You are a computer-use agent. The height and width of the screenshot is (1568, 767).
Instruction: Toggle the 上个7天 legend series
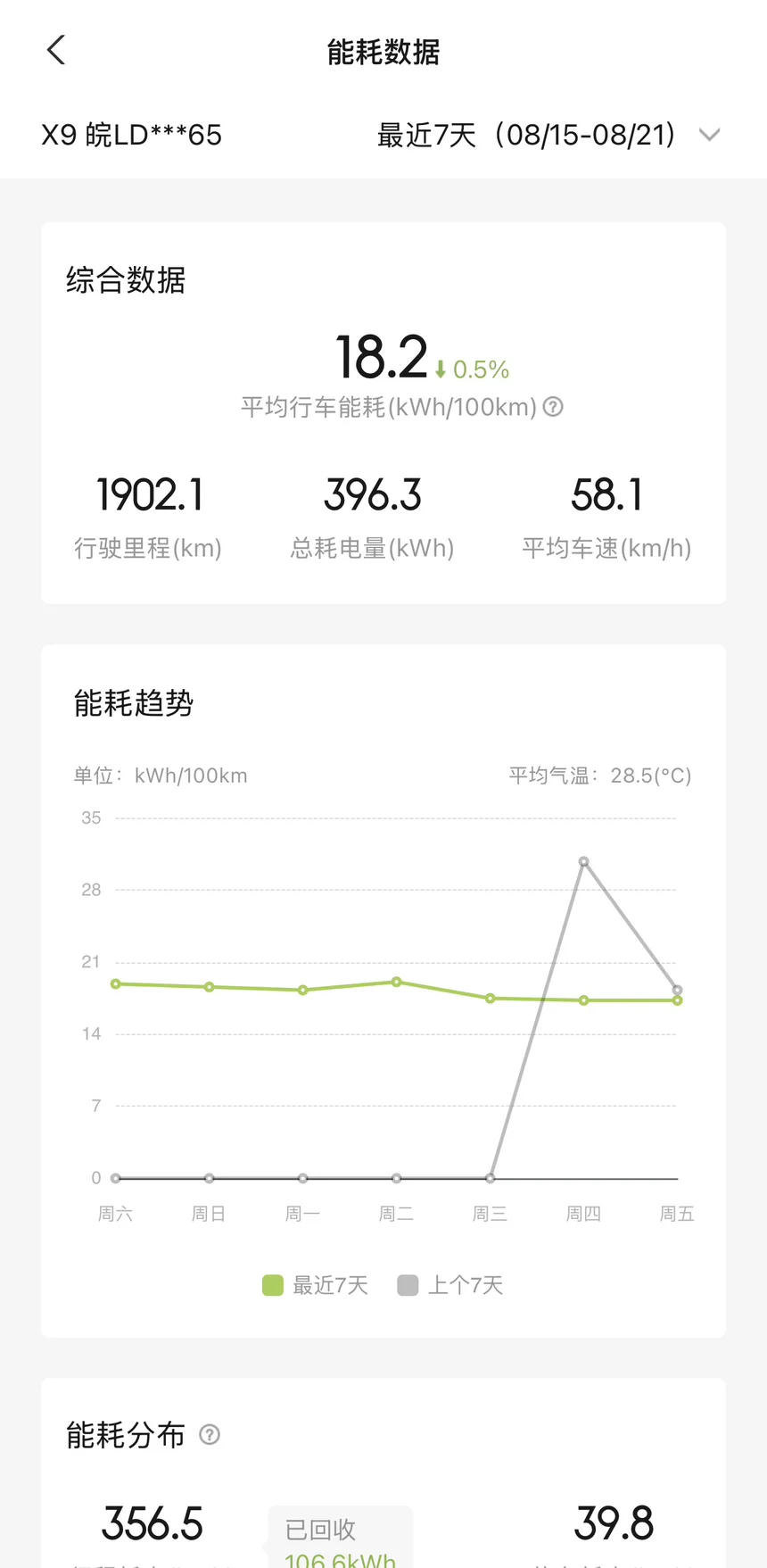450,1285
